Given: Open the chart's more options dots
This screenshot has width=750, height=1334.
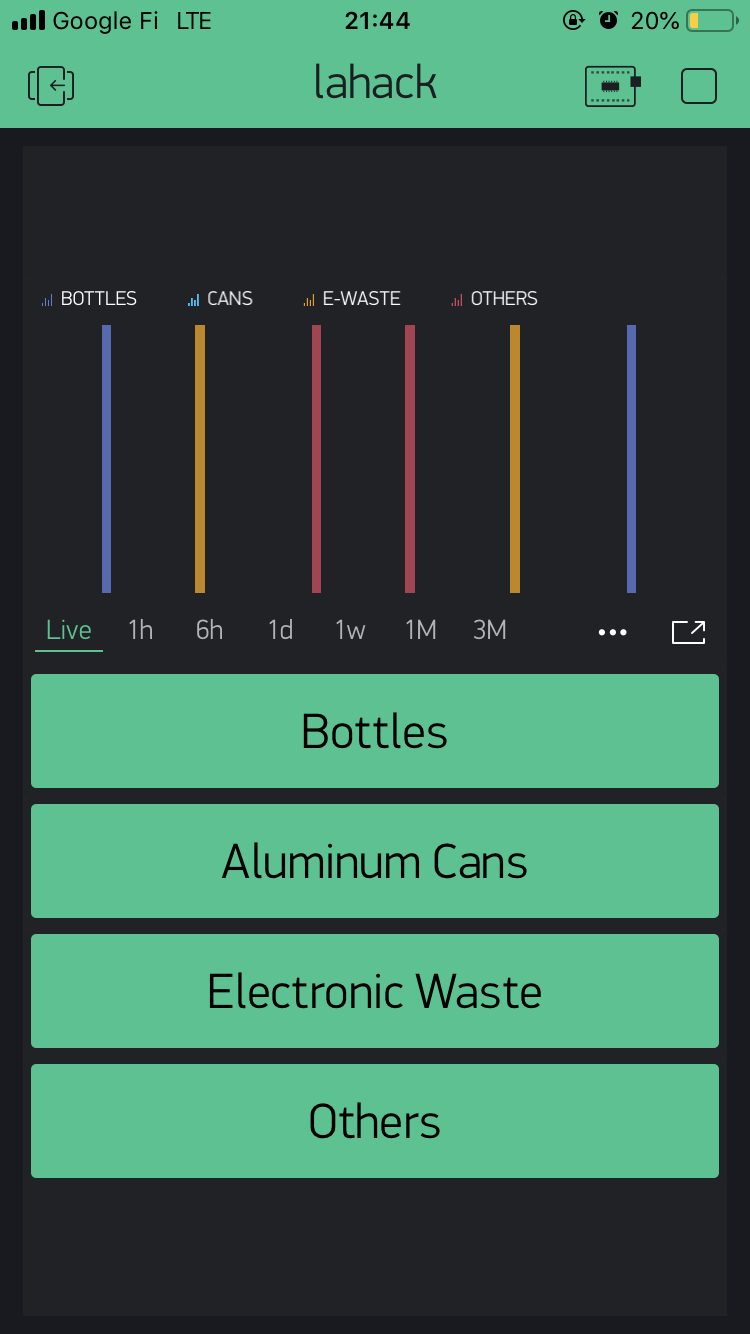Looking at the screenshot, I should pos(612,632).
